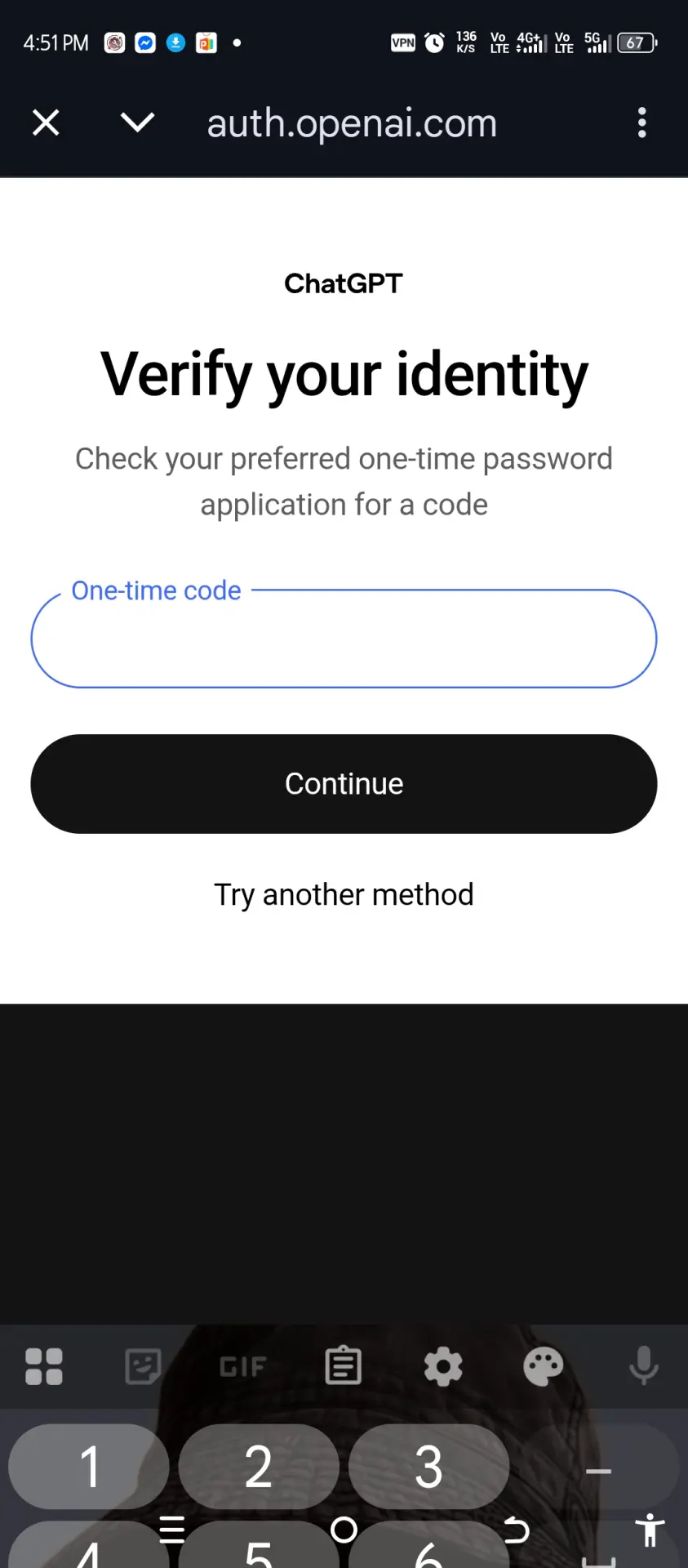
Task: Minimize the tab with the down chevron
Action: [x=137, y=122]
